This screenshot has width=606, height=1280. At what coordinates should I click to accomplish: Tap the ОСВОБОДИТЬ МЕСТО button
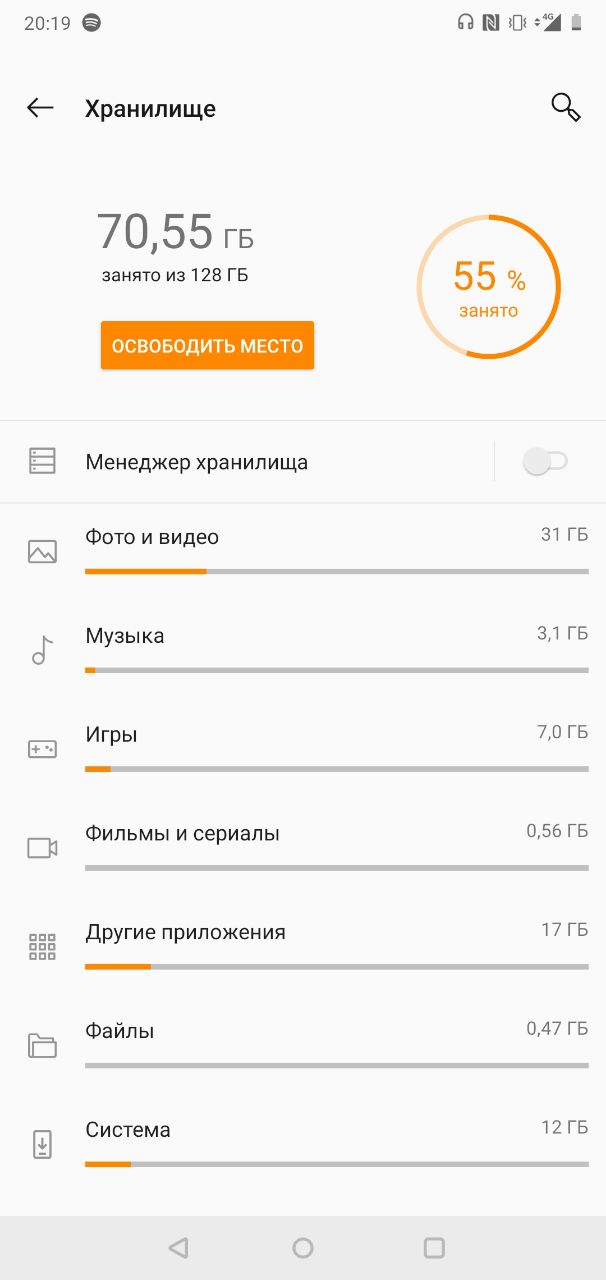pos(207,346)
